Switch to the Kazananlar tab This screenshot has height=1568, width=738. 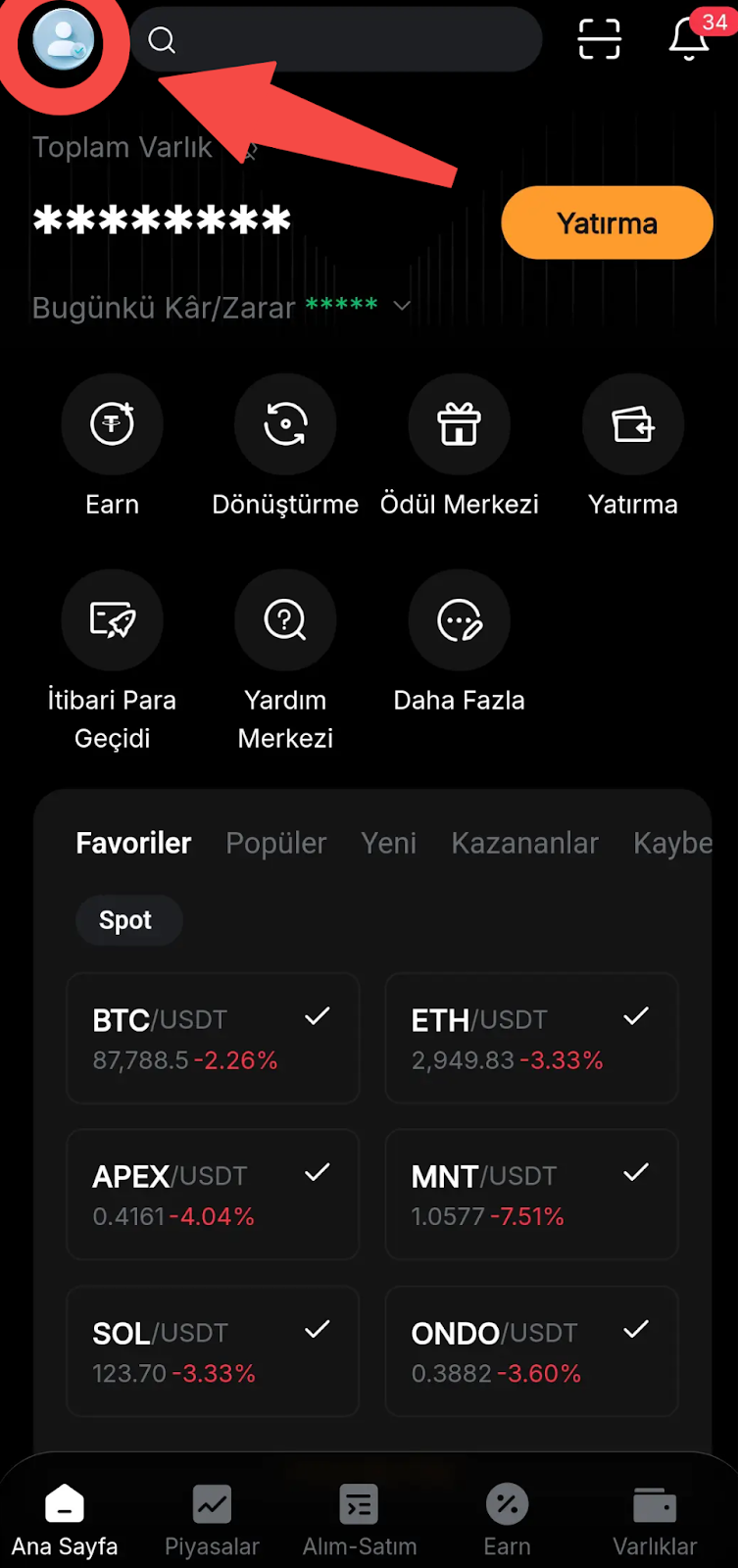524,843
